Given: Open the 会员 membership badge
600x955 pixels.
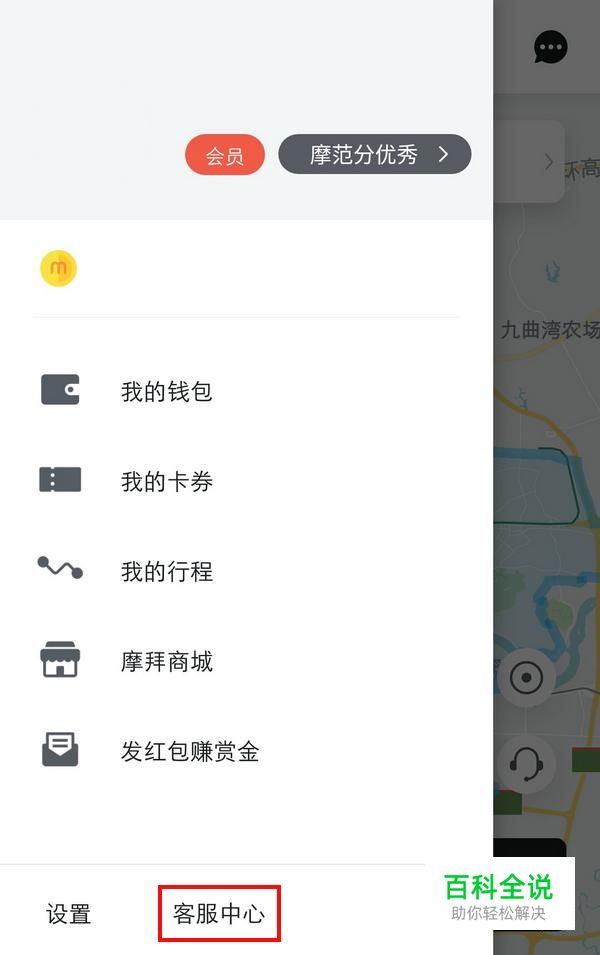Looking at the screenshot, I should tap(224, 156).
